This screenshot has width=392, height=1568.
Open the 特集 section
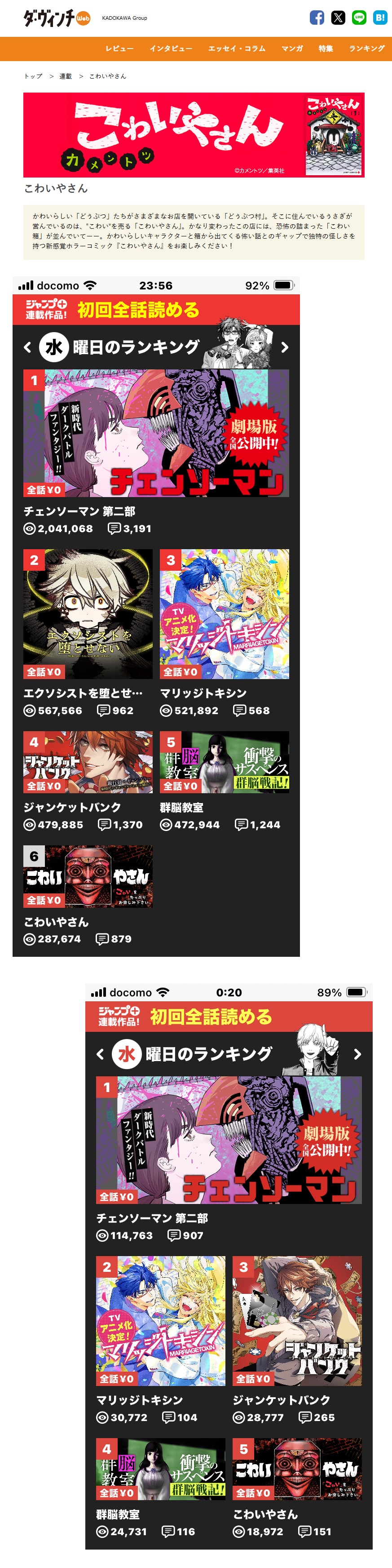pos(326,49)
